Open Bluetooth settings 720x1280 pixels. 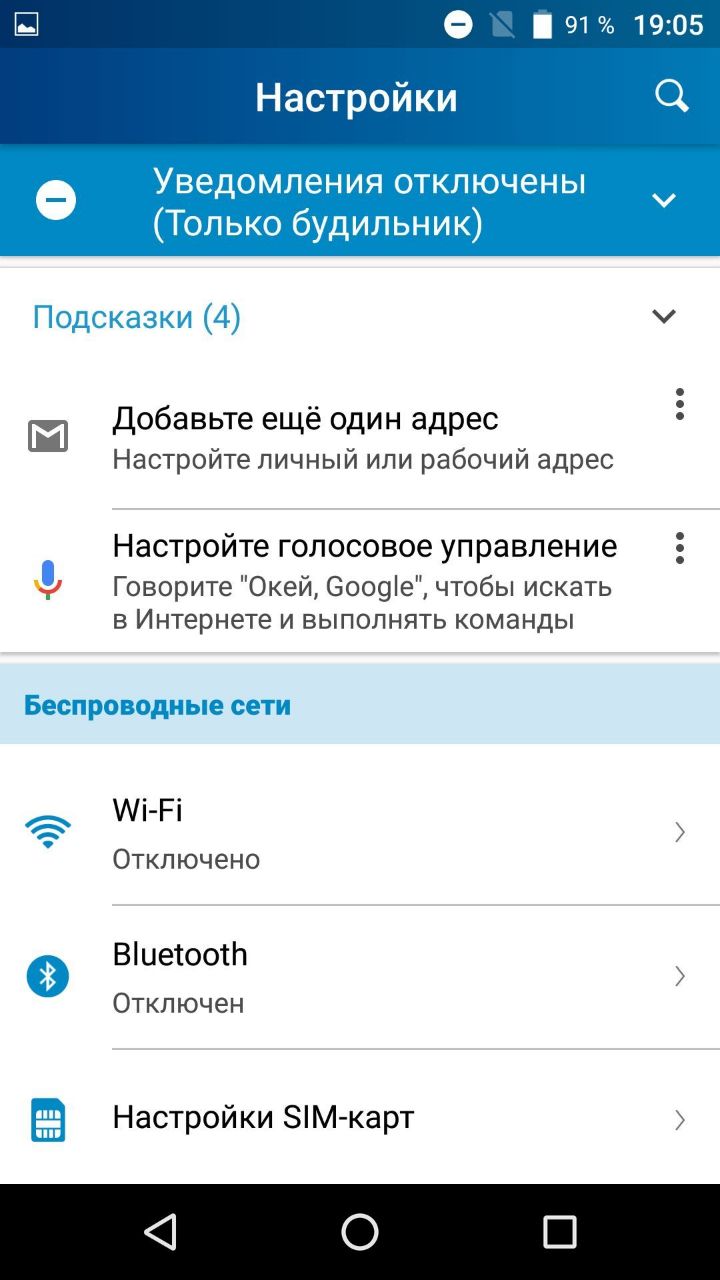tap(360, 977)
